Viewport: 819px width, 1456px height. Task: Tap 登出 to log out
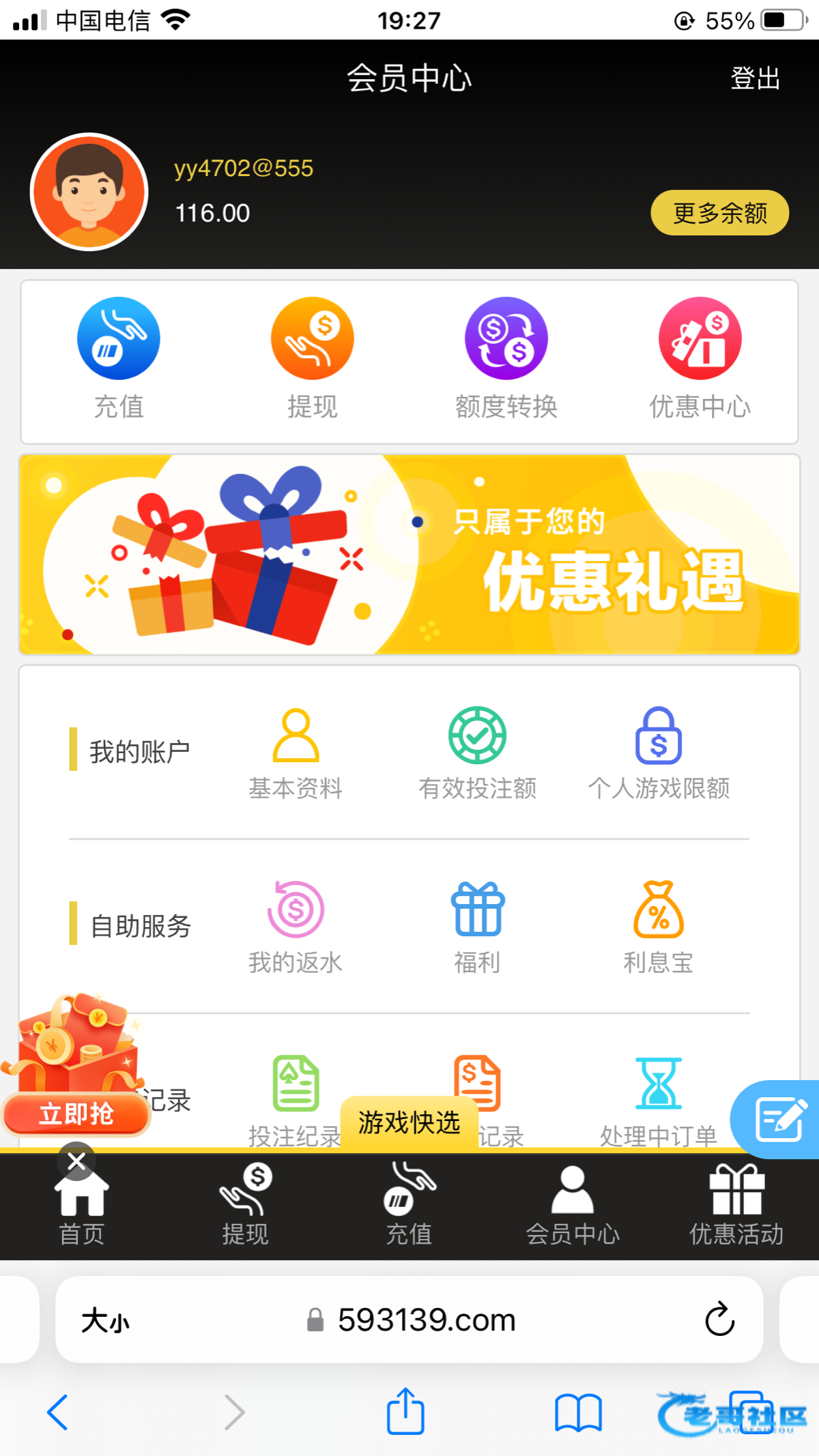[x=755, y=78]
